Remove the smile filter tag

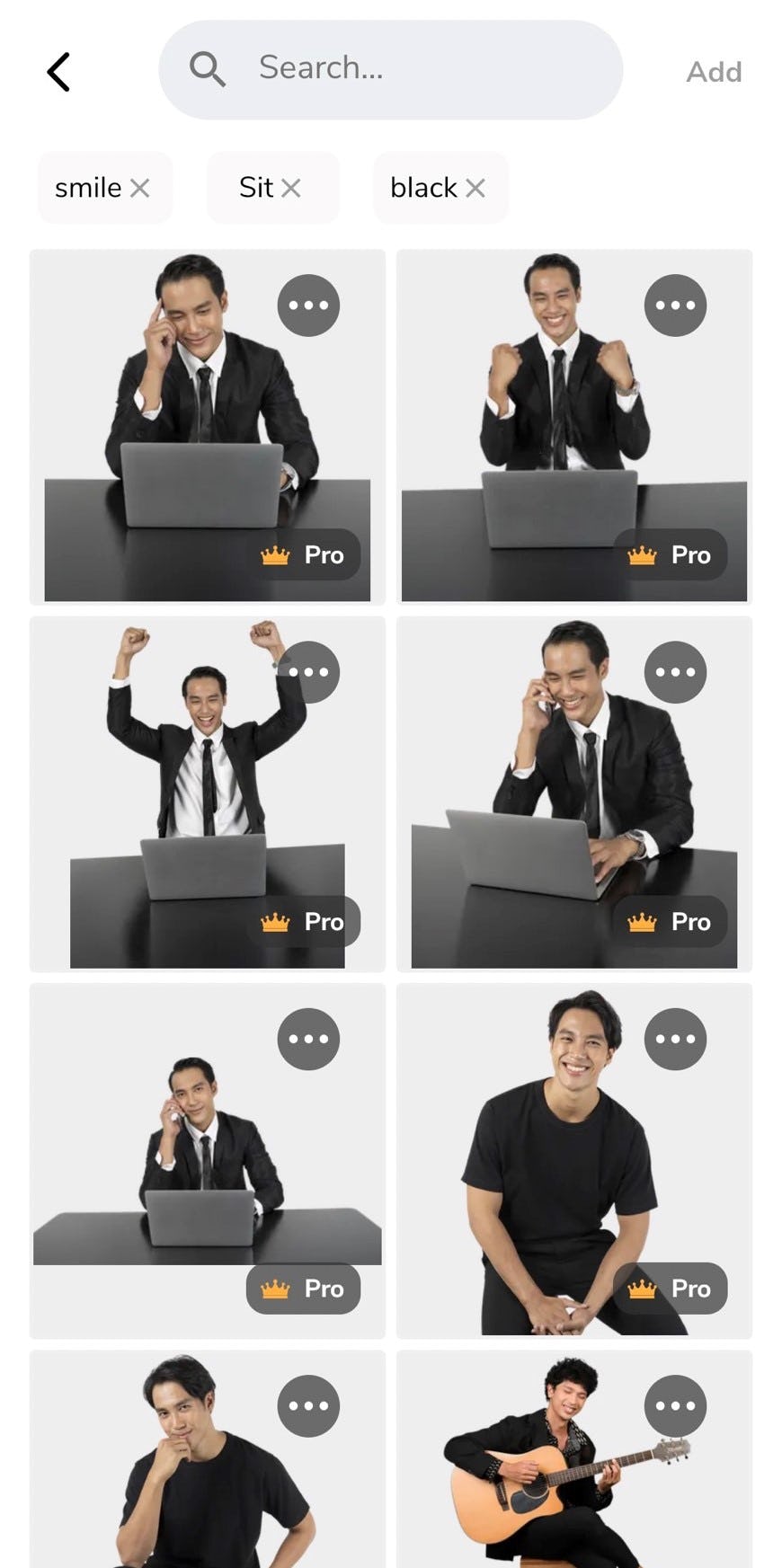click(139, 188)
